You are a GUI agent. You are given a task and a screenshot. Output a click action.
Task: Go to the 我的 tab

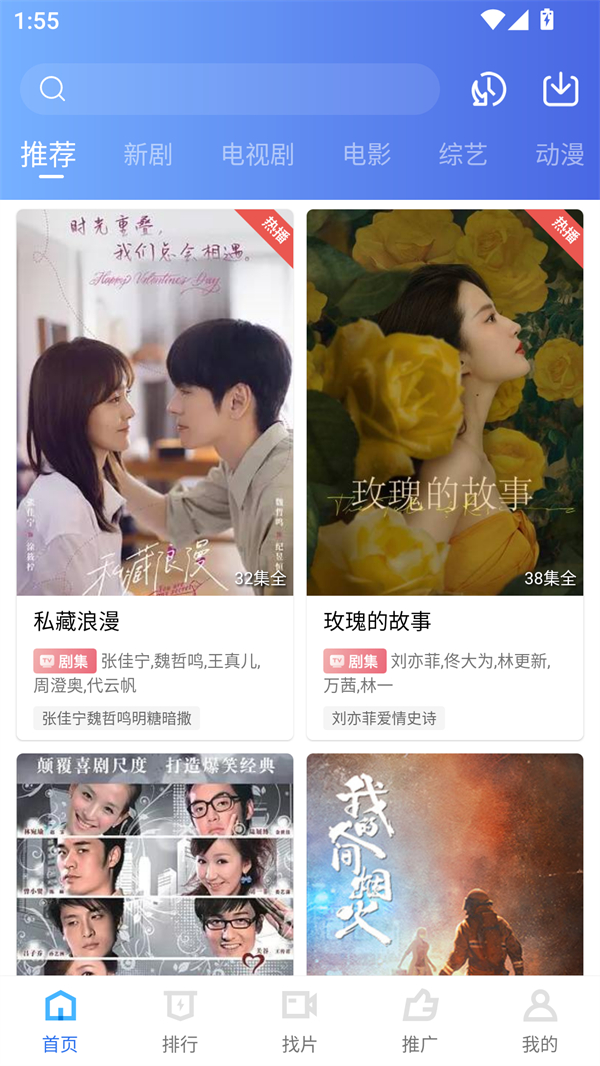[540, 1022]
